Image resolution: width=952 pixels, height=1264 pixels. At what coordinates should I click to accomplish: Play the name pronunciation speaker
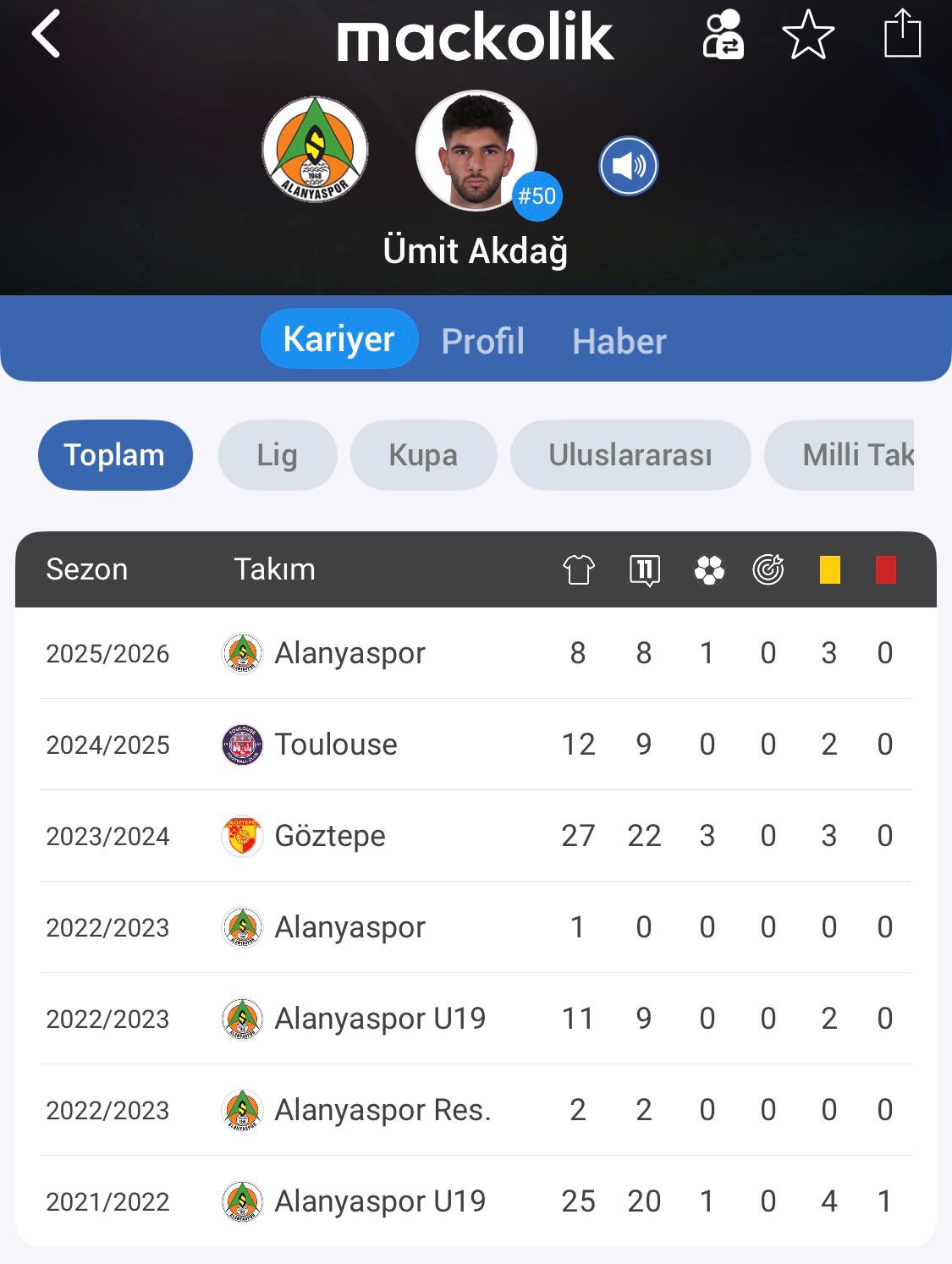point(628,166)
